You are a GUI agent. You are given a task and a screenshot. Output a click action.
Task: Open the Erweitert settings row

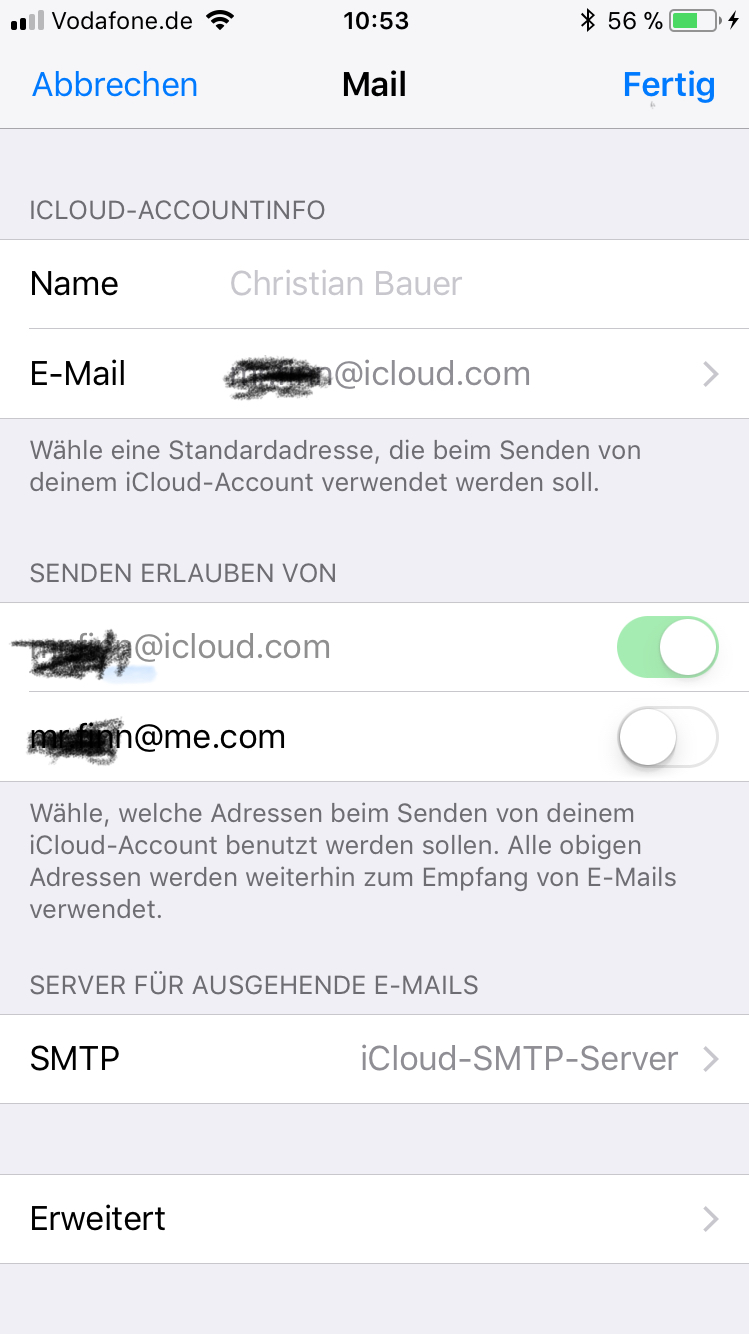pyautogui.click(x=374, y=1218)
